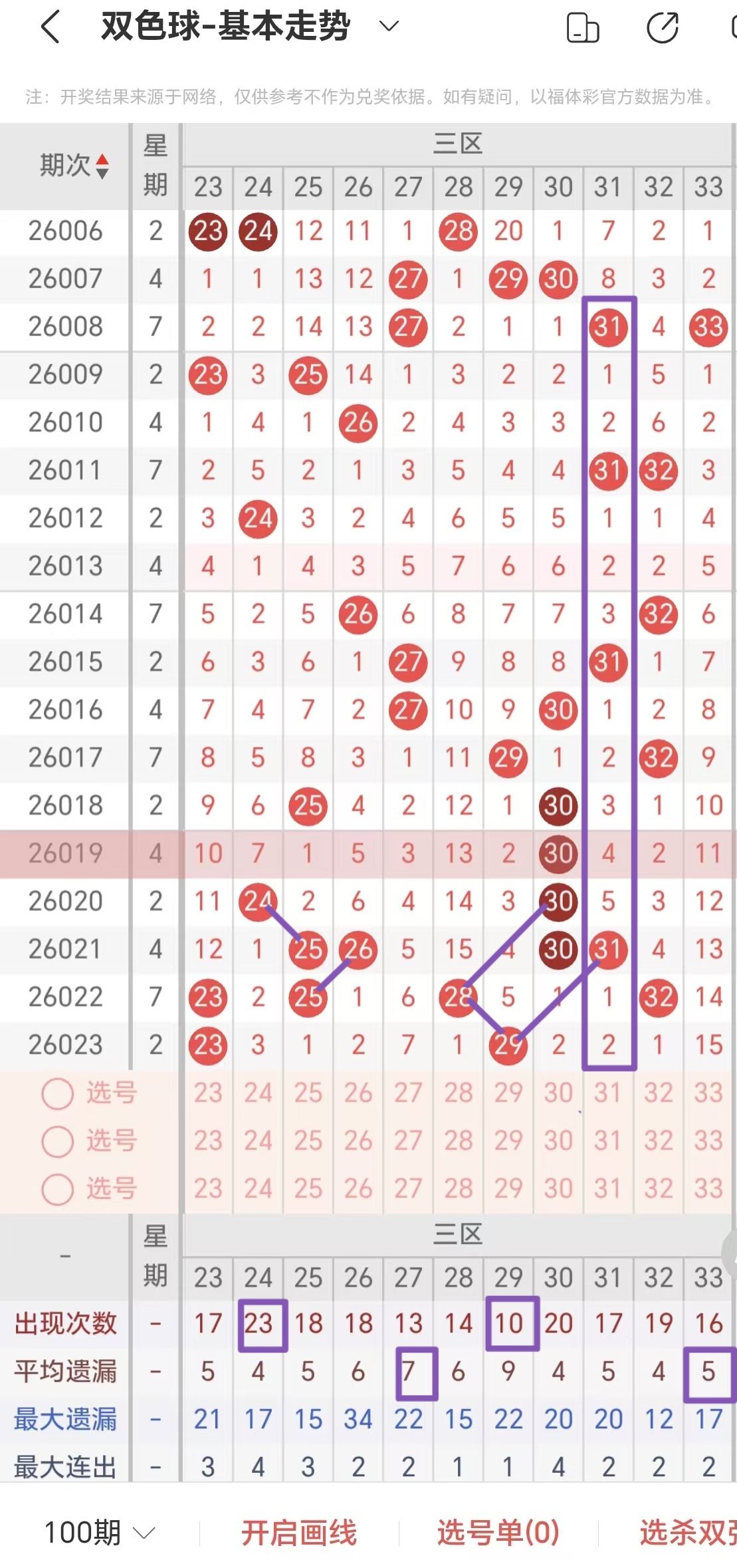
Task: Click red ball 23 in row 26006
Action: tap(208, 231)
